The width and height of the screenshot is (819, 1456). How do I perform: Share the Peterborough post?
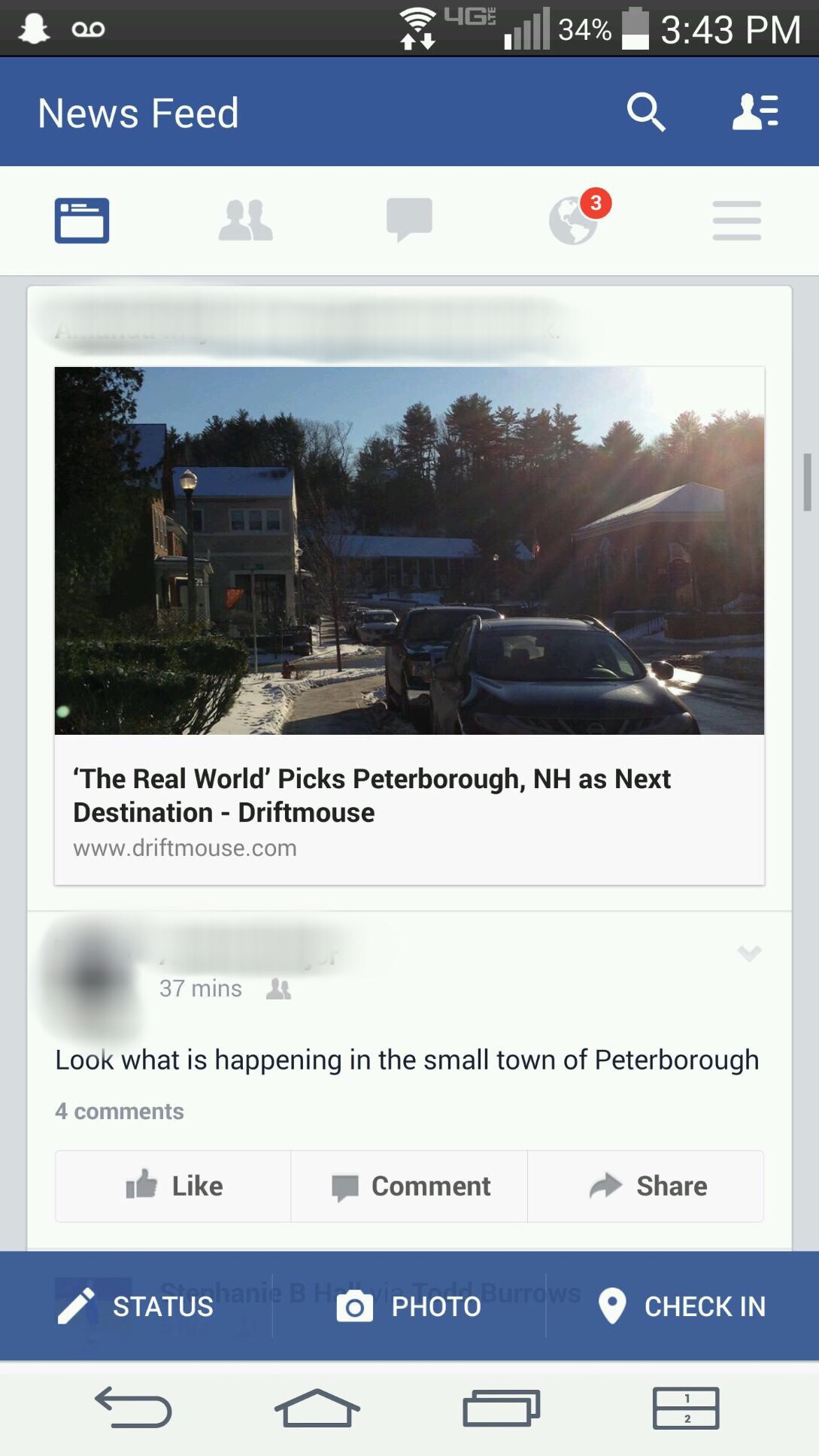[x=645, y=1186]
